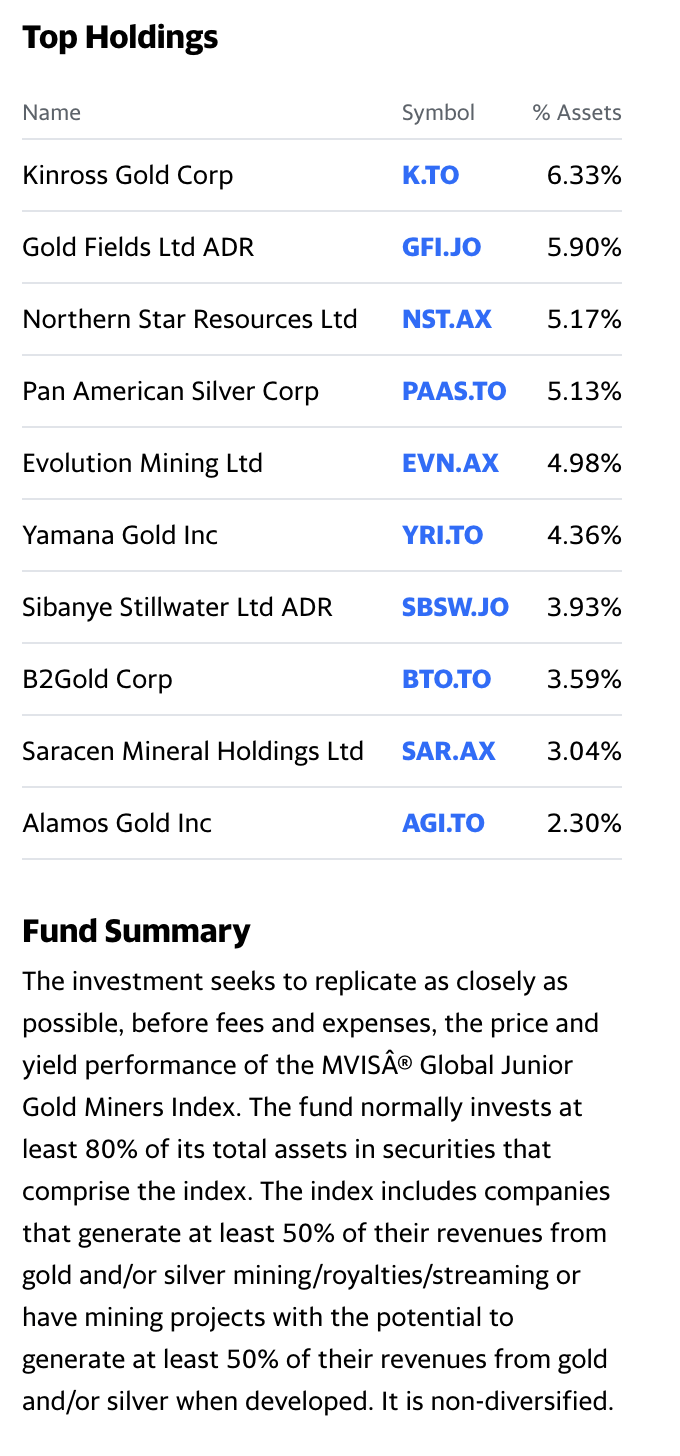View the NST.AX quote page
This screenshot has height=1456, width=680.
(446, 319)
